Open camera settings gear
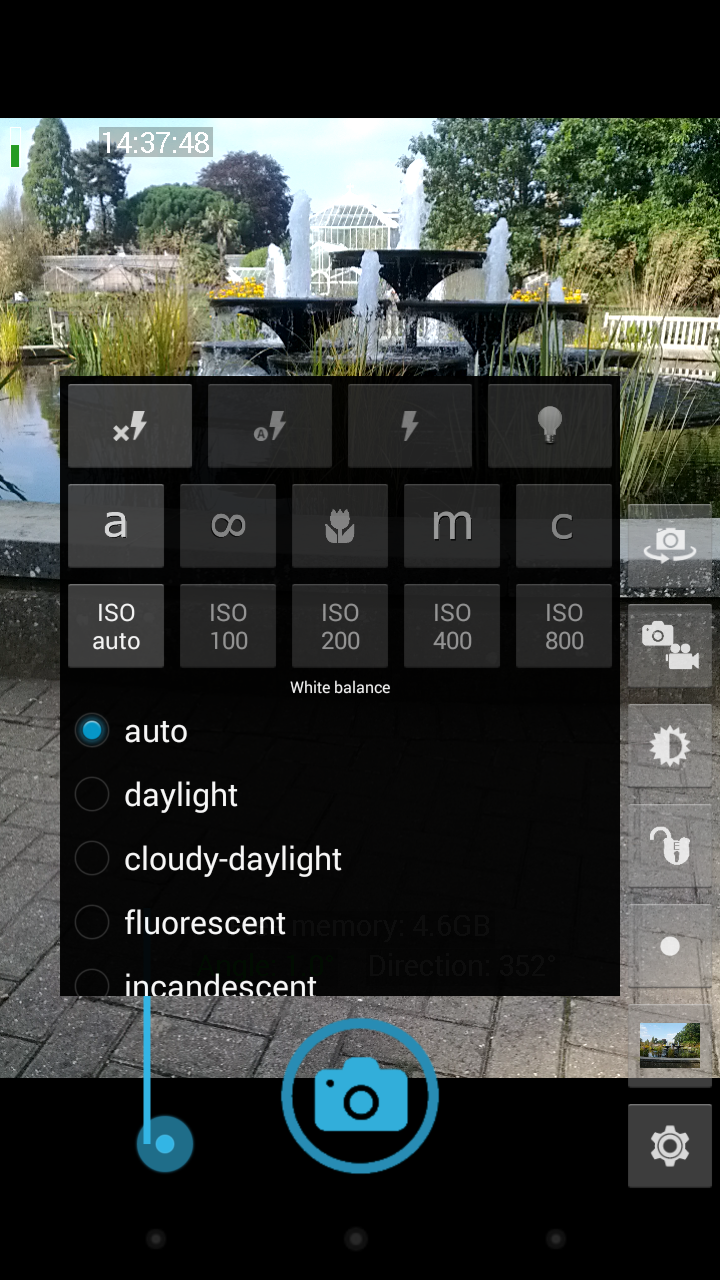720x1280 pixels. (x=670, y=1145)
